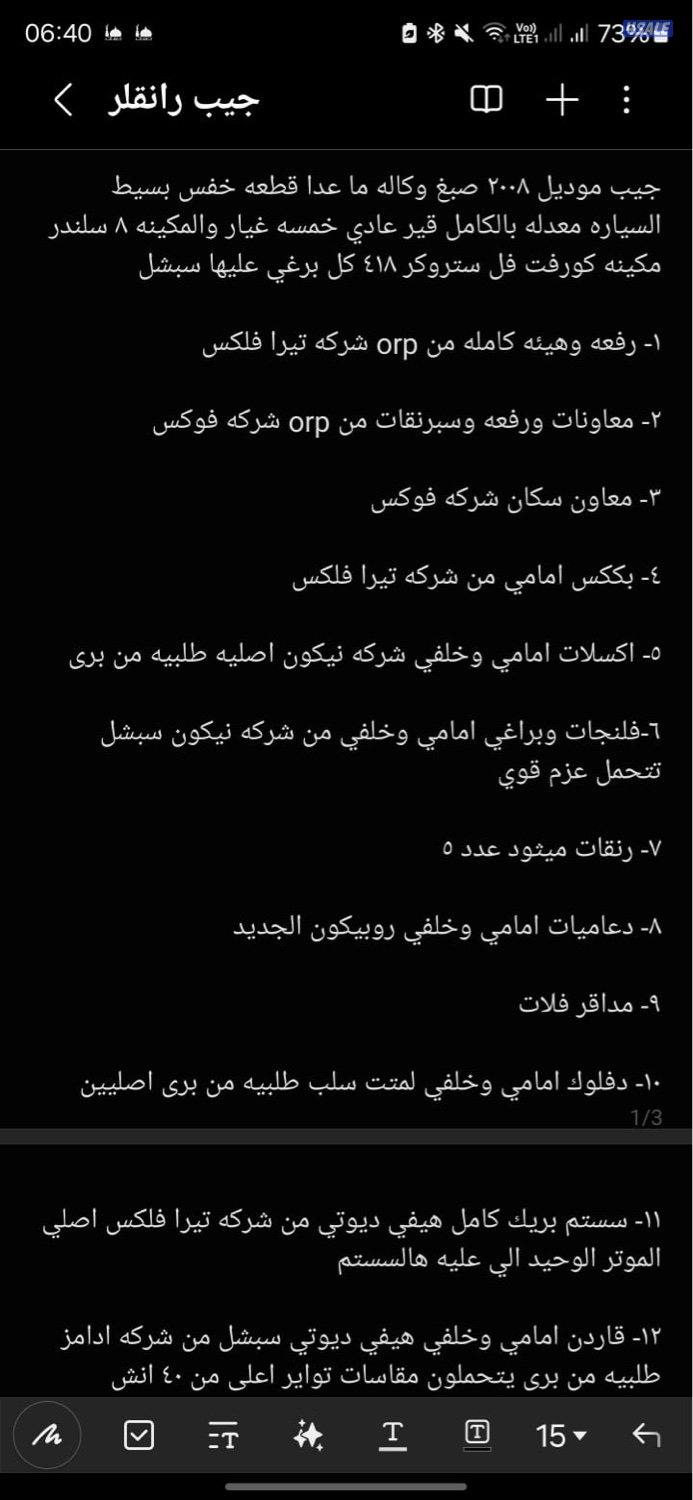Open the three-dot more options menu
Screen dimensions: 693x1500
click(x=627, y=100)
